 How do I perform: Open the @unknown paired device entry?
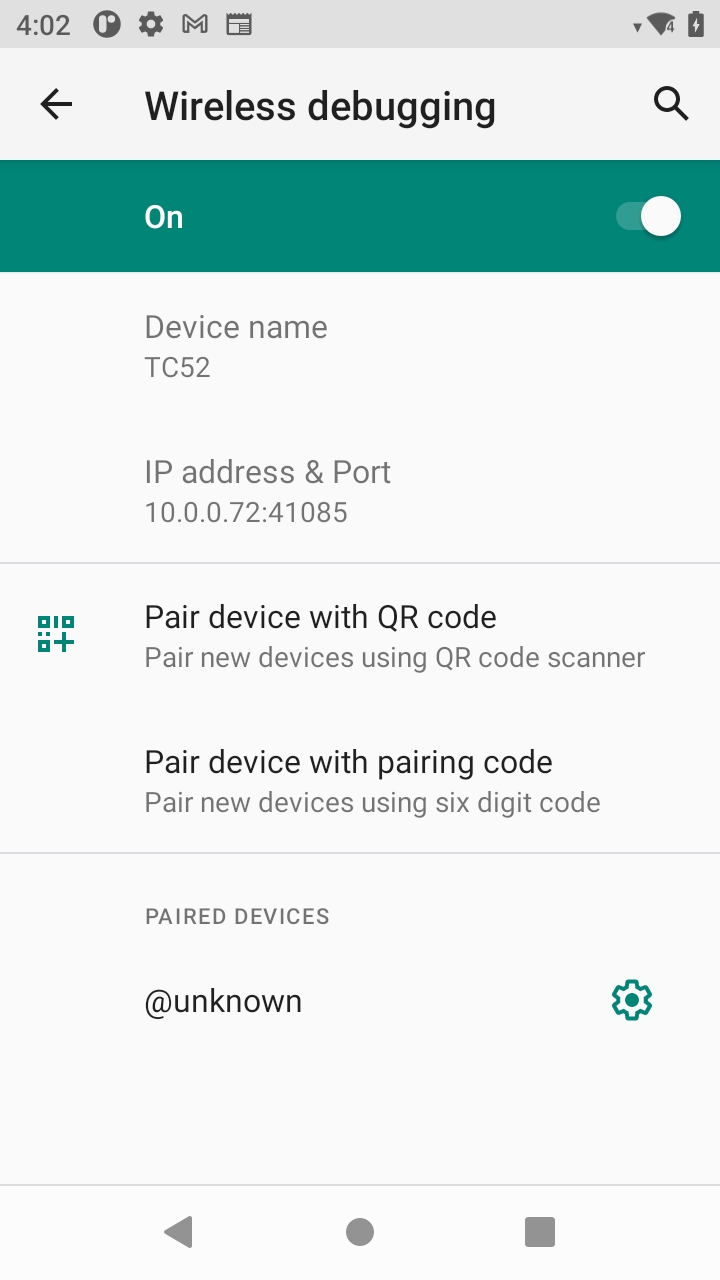[x=224, y=999]
